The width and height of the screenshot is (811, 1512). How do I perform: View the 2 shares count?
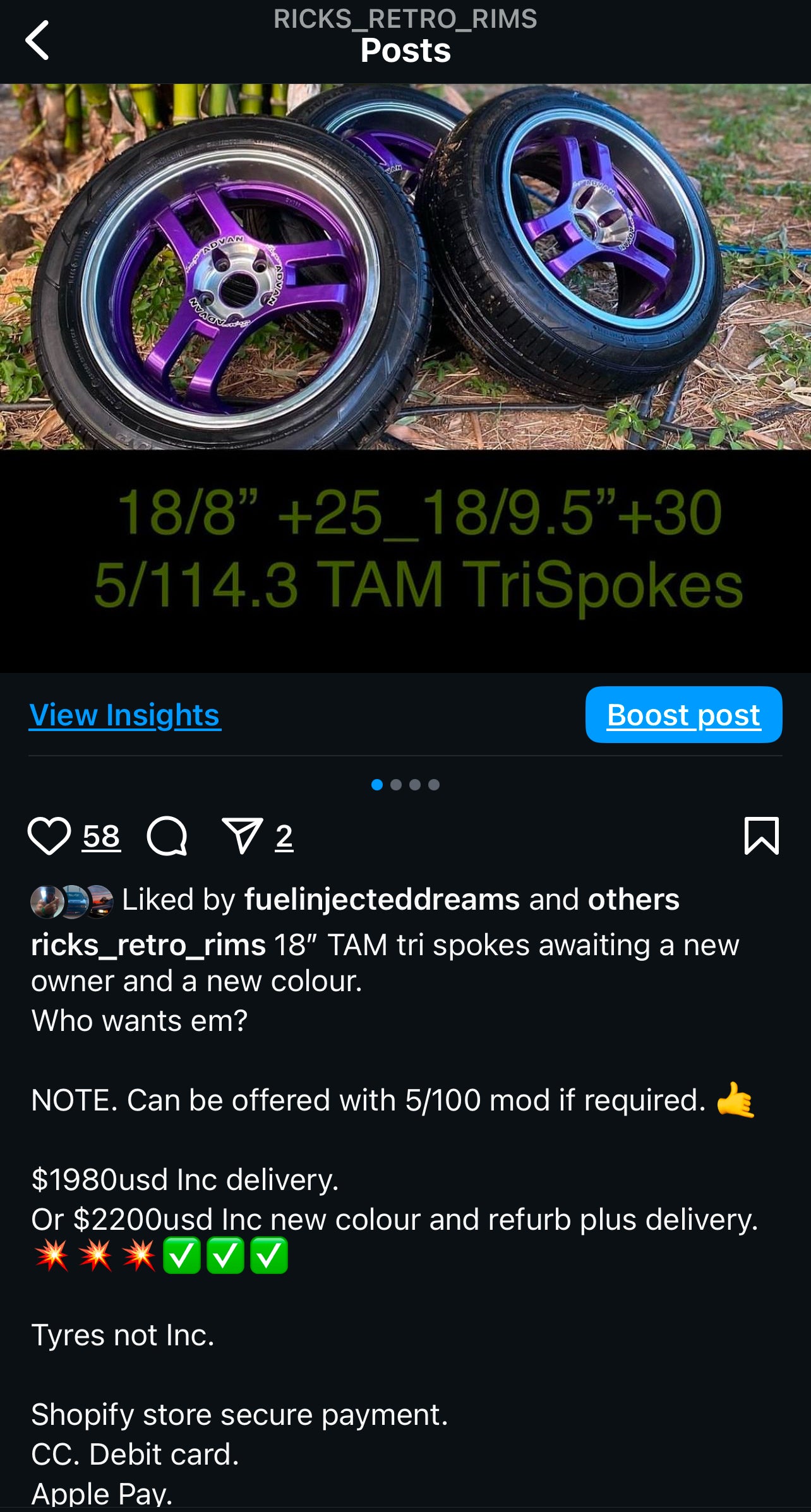click(284, 836)
